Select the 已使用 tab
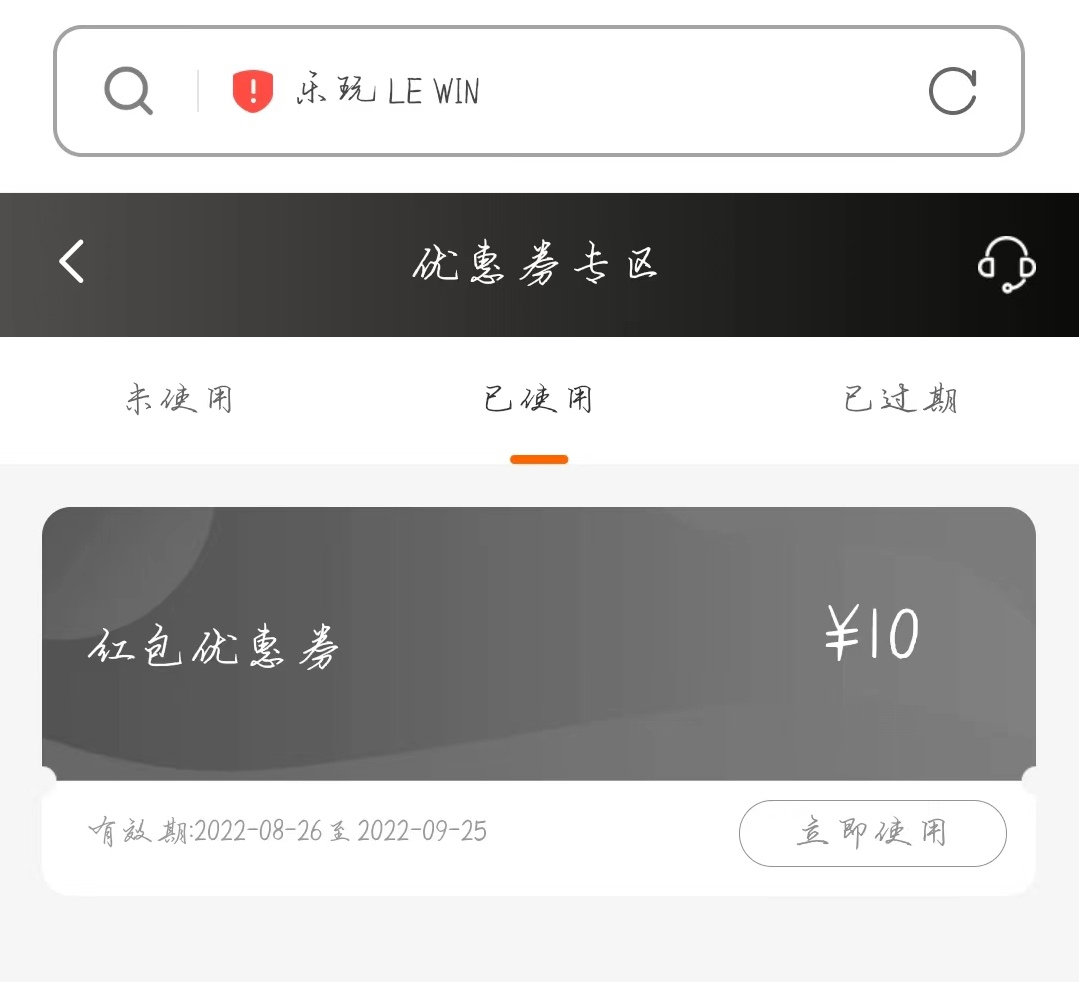Viewport: 1079px width, 982px height. [x=539, y=399]
